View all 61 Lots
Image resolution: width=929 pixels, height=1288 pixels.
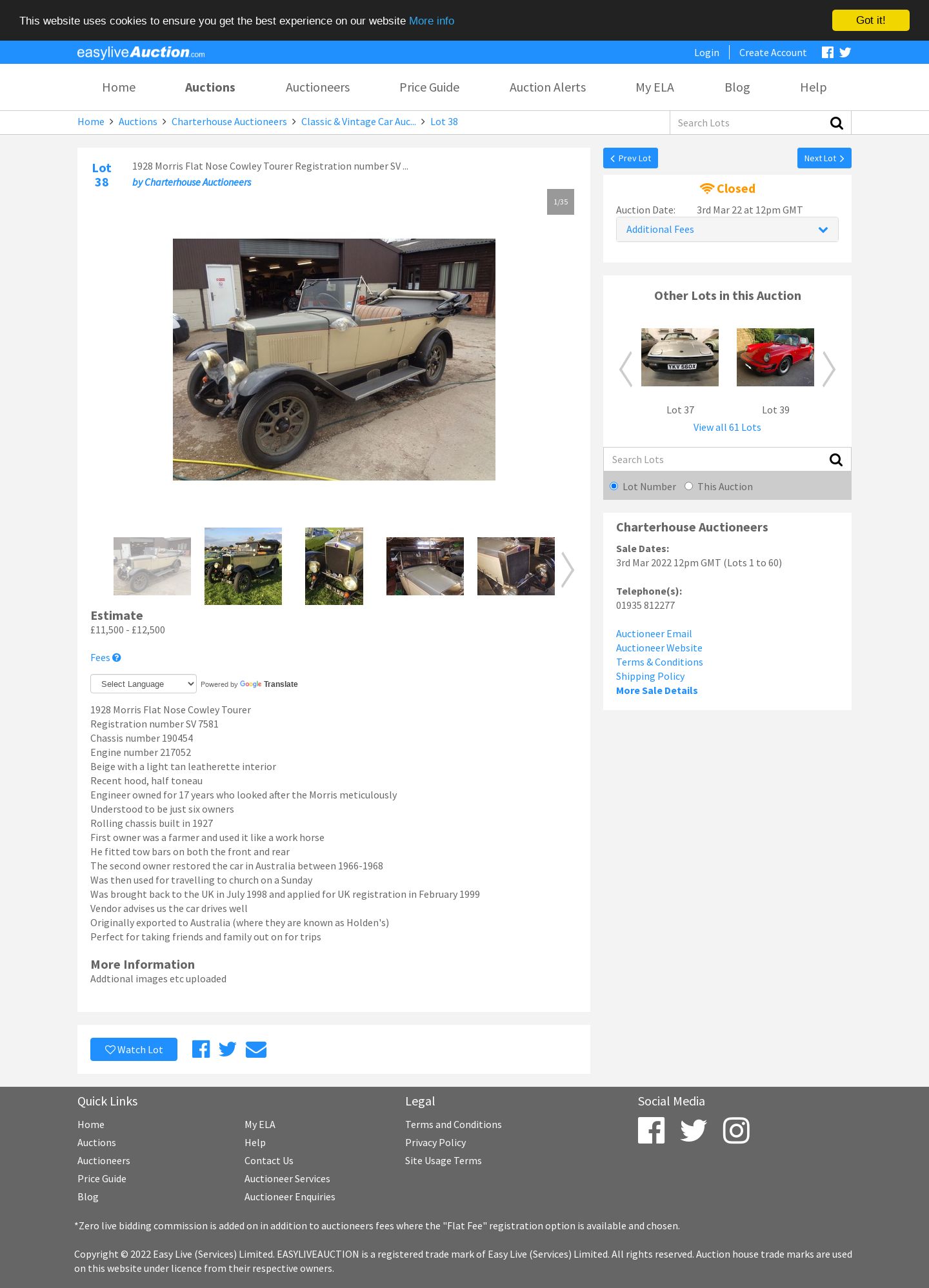click(x=726, y=428)
